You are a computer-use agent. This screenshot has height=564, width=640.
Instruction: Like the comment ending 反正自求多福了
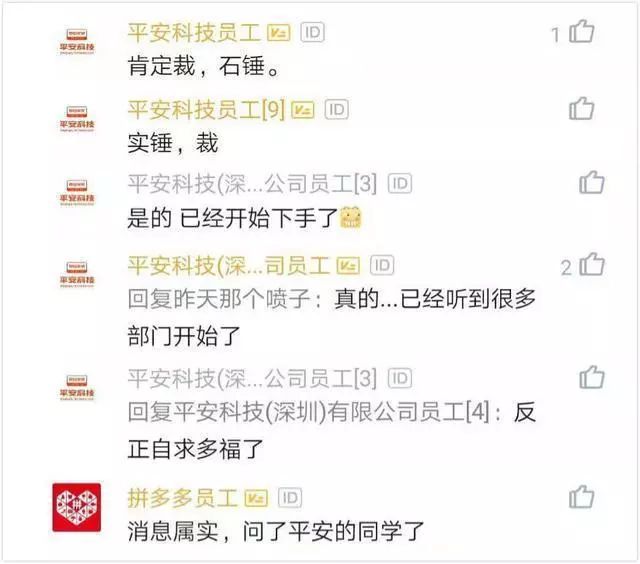click(592, 377)
